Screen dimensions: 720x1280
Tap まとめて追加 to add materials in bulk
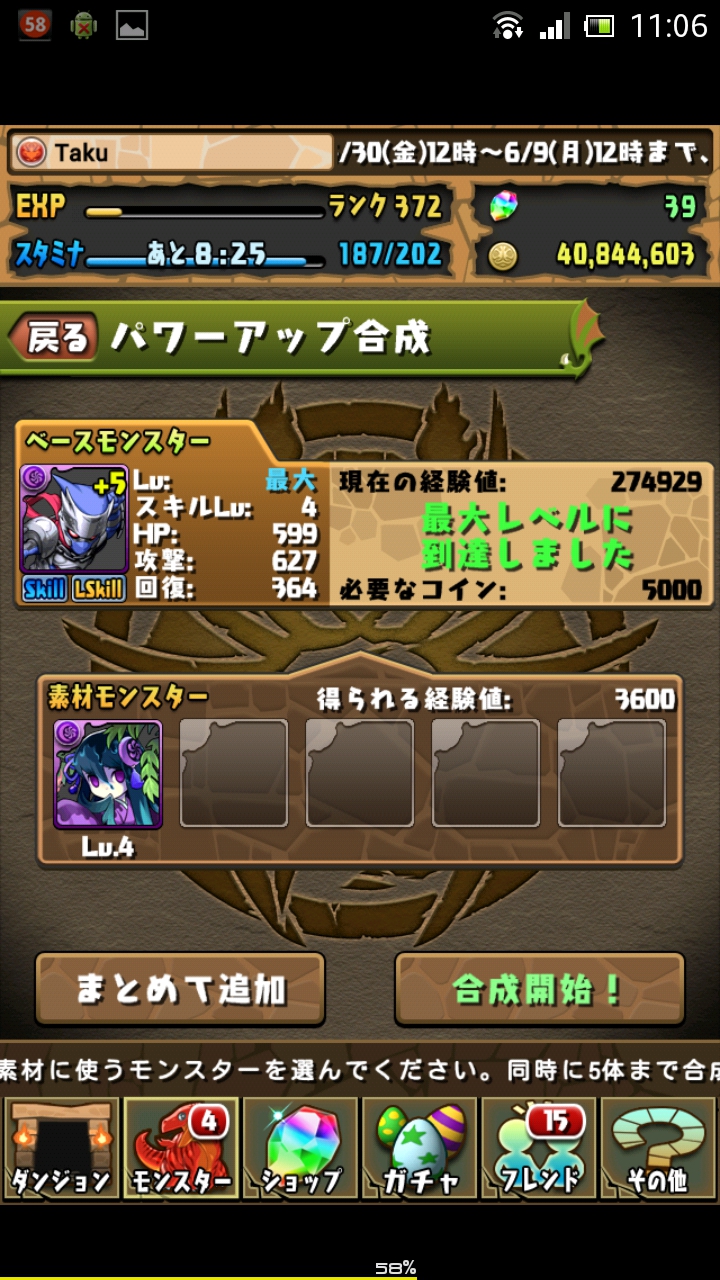point(180,989)
